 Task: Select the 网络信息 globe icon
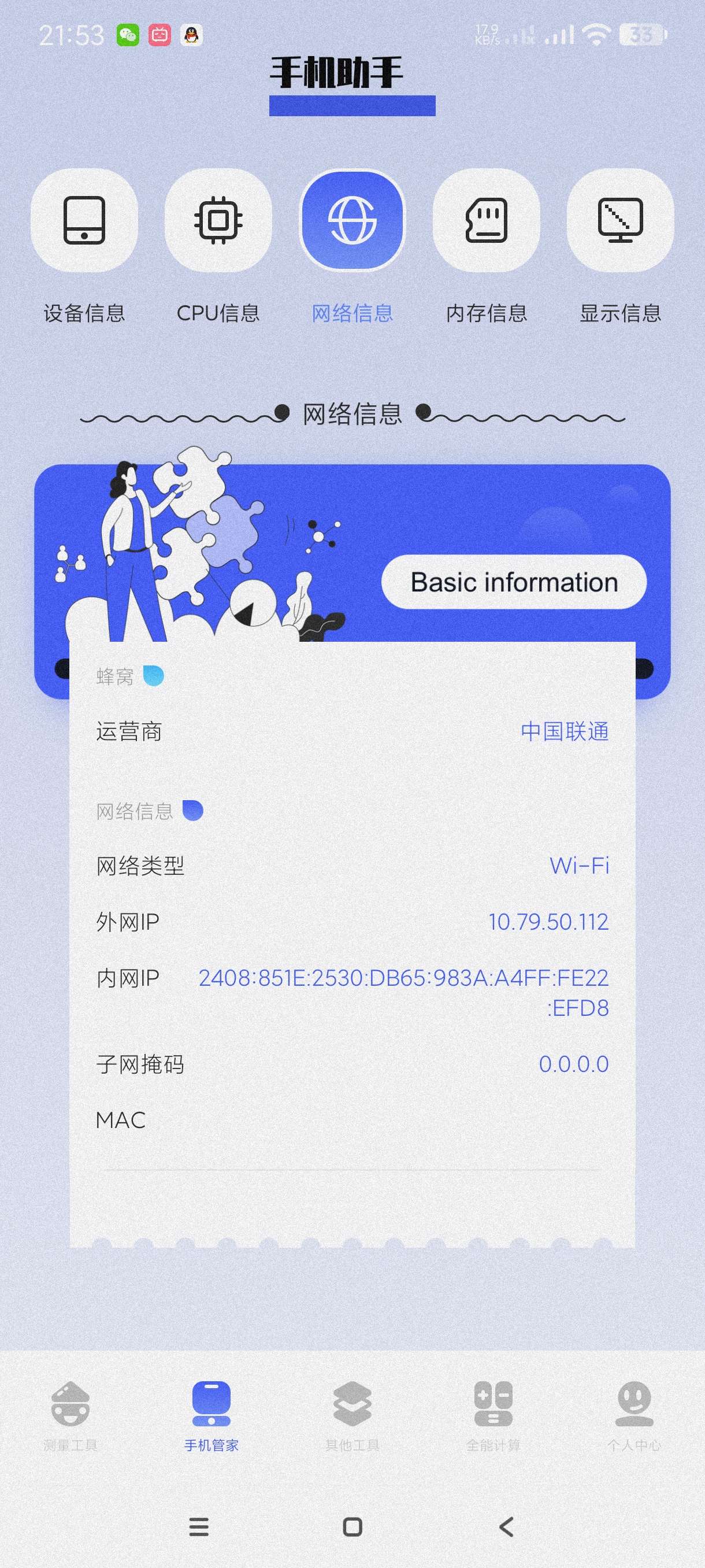coord(352,220)
